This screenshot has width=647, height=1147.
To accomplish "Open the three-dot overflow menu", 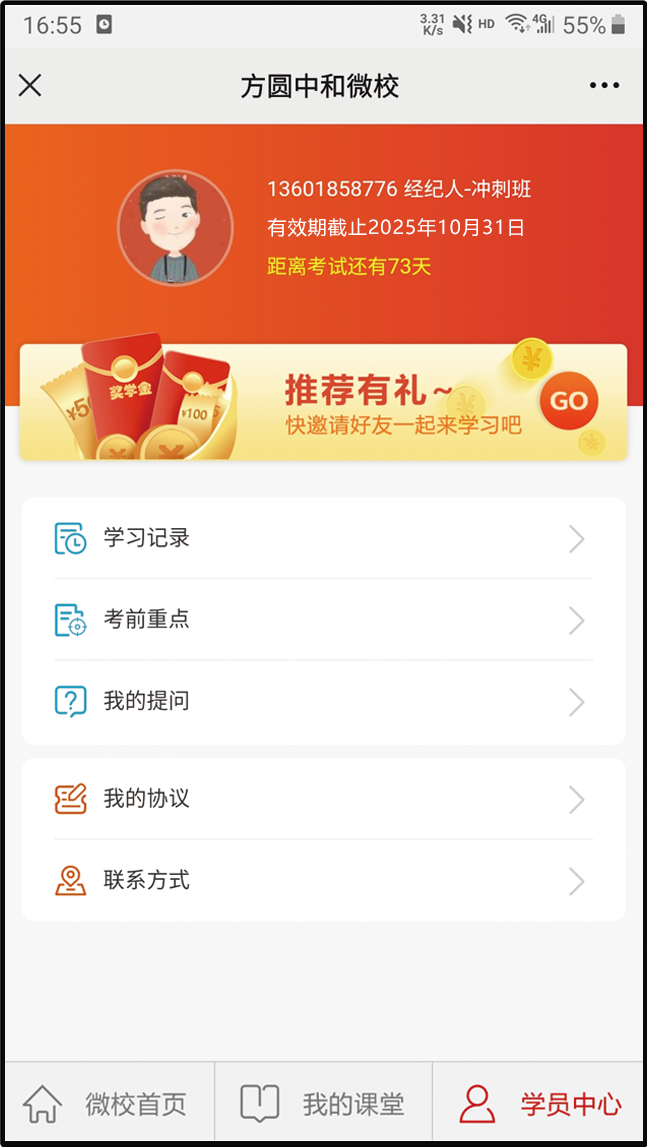I will click(x=604, y=86).
